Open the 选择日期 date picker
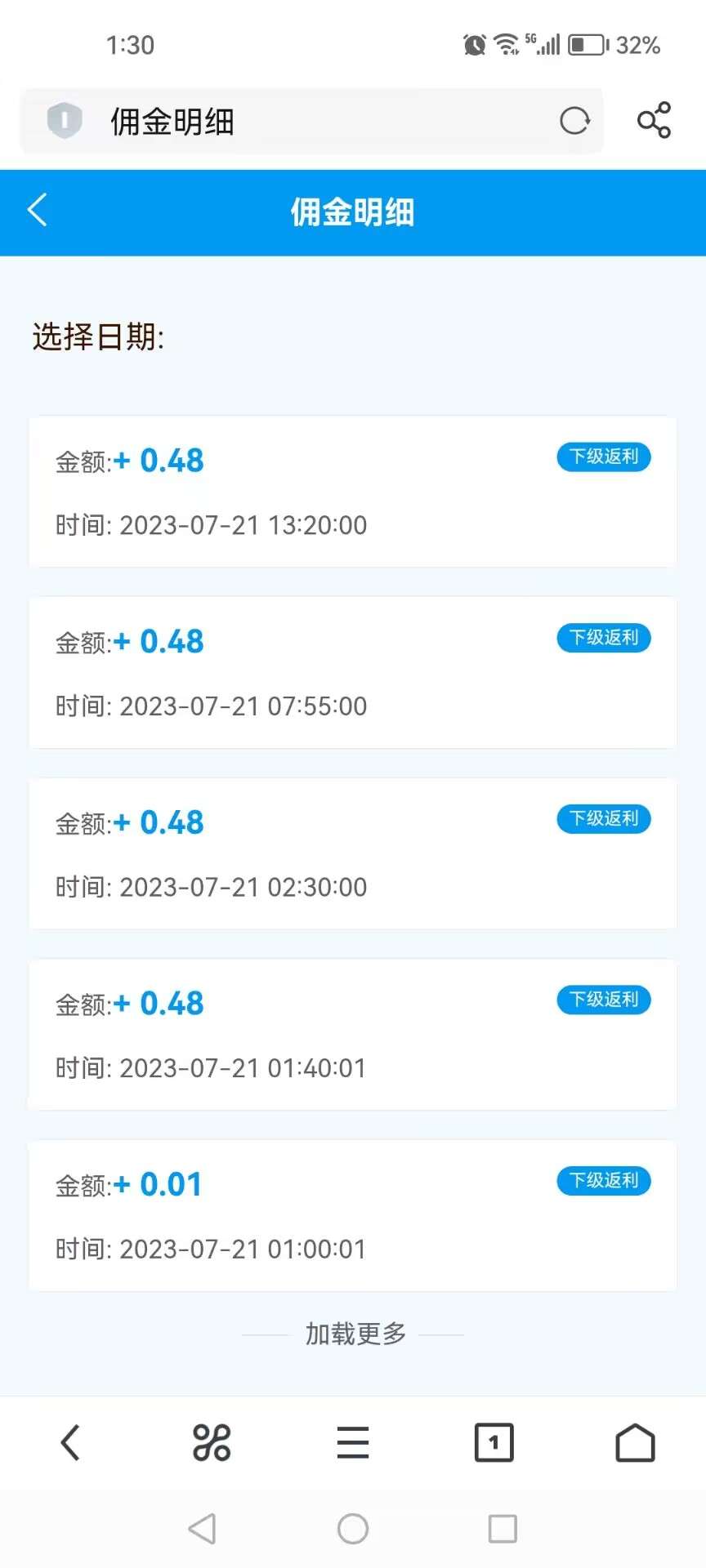This screenshot has height=1568, width=706. coord(98,337)
